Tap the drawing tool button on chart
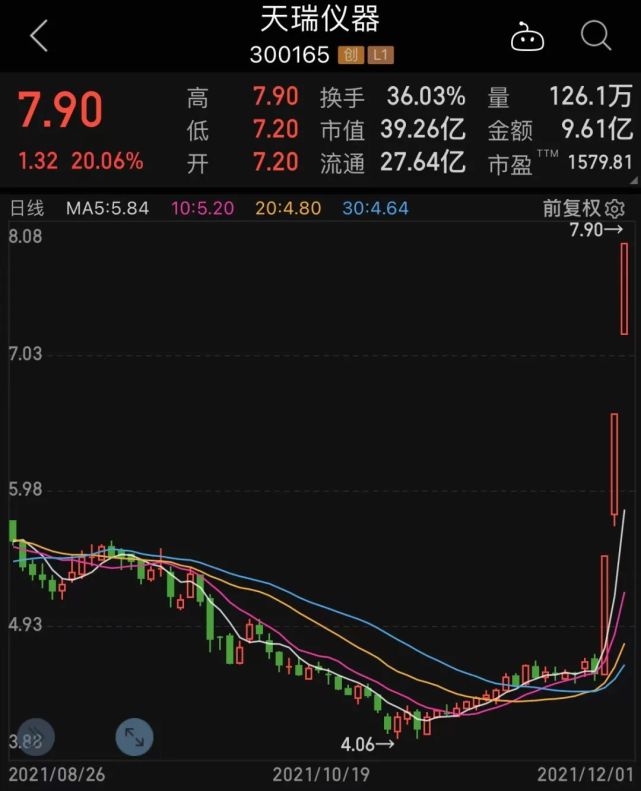 tap(36, 737)
